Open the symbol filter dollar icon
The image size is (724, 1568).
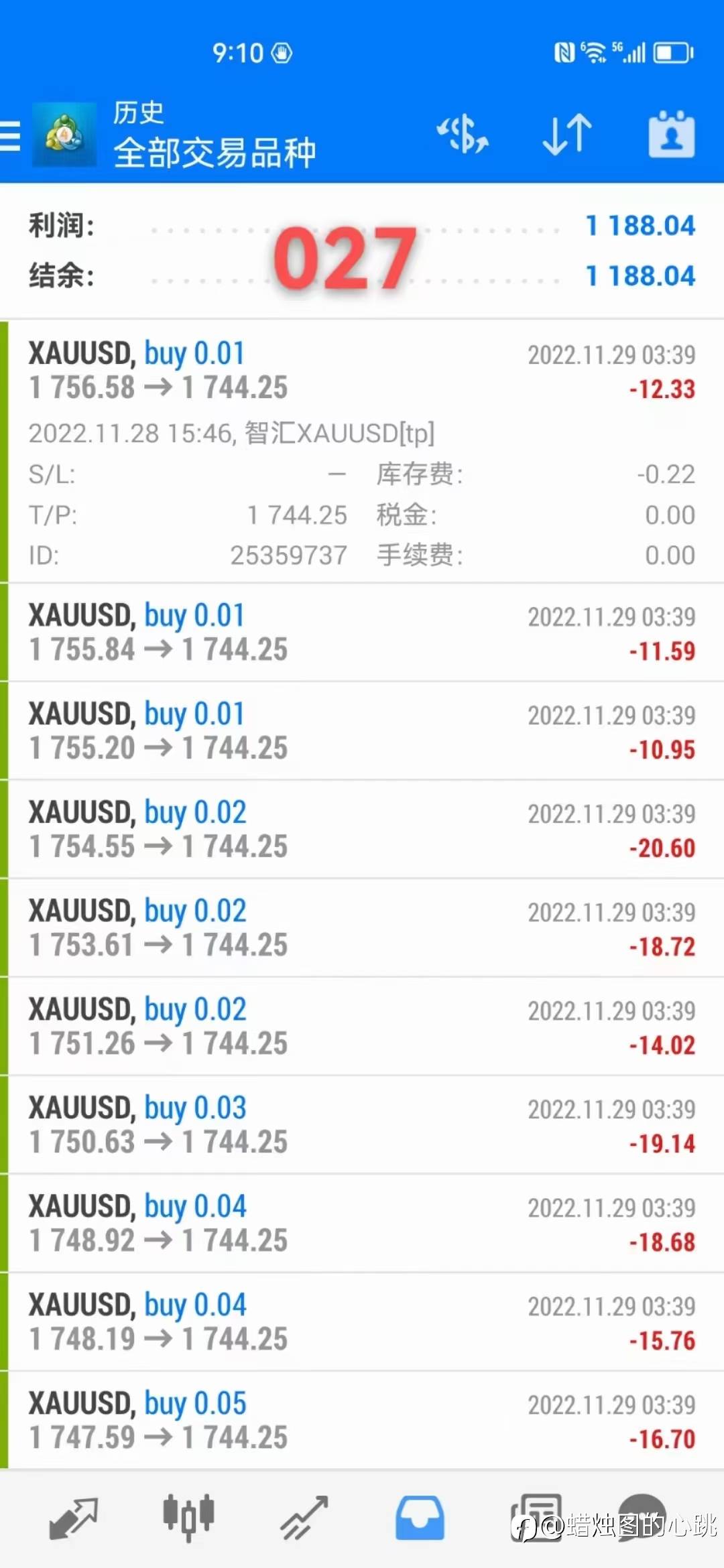[x=463, y=134]
